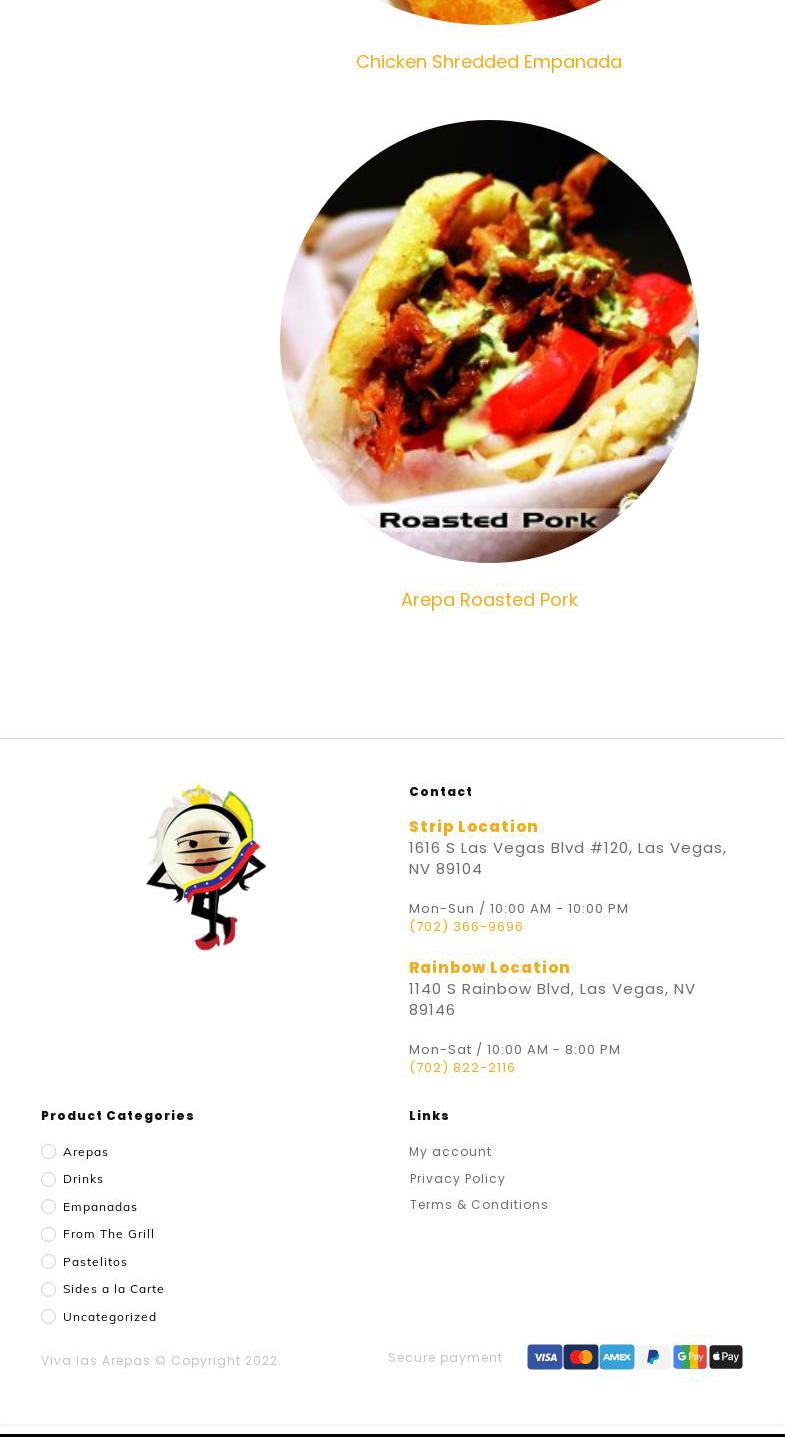Viewport: 785px width, 1437px height.
Task: Go to My account
Action: pos(450,1152)
